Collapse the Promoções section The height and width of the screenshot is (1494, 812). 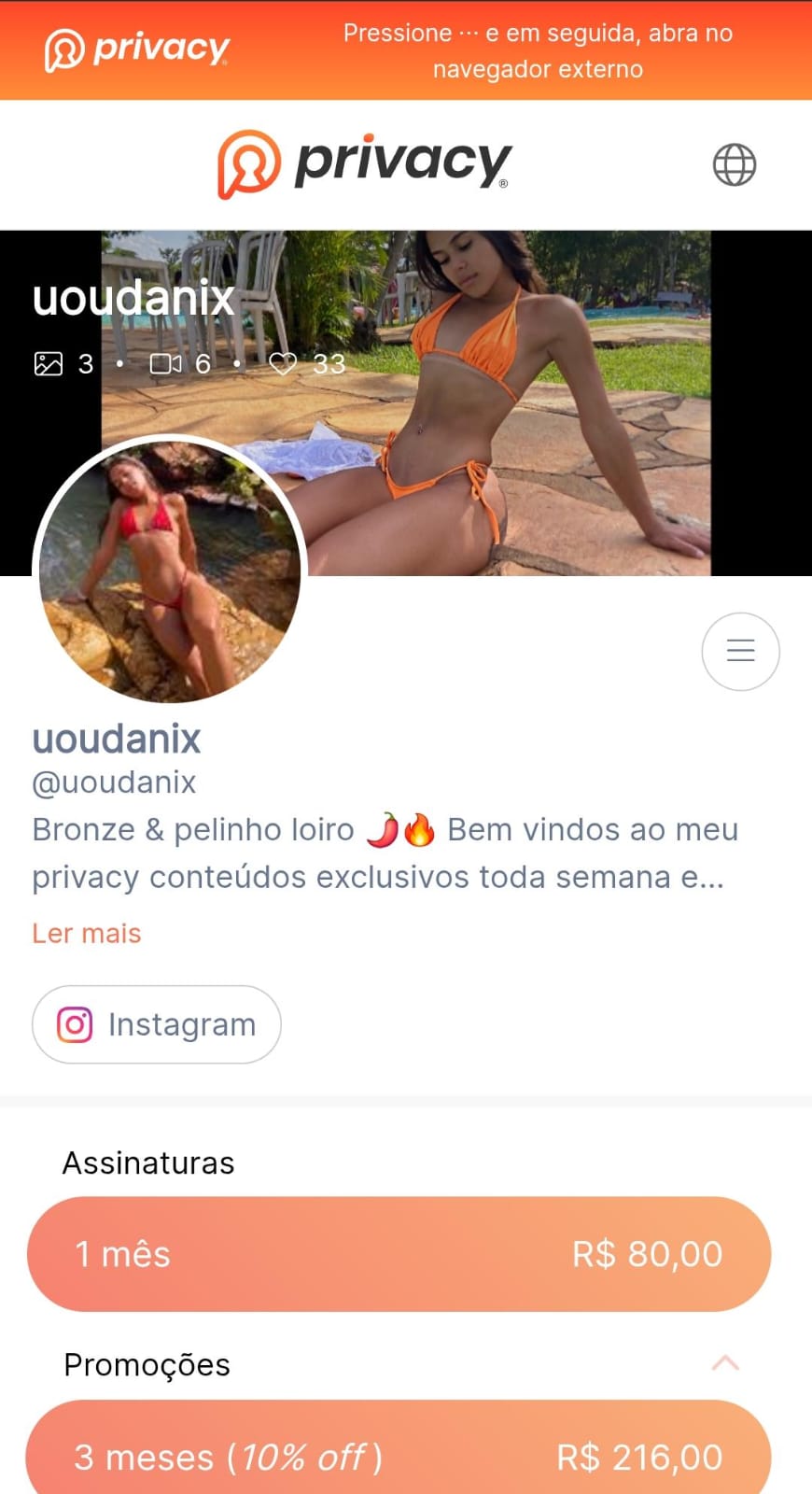click(x=725, y=1364)
